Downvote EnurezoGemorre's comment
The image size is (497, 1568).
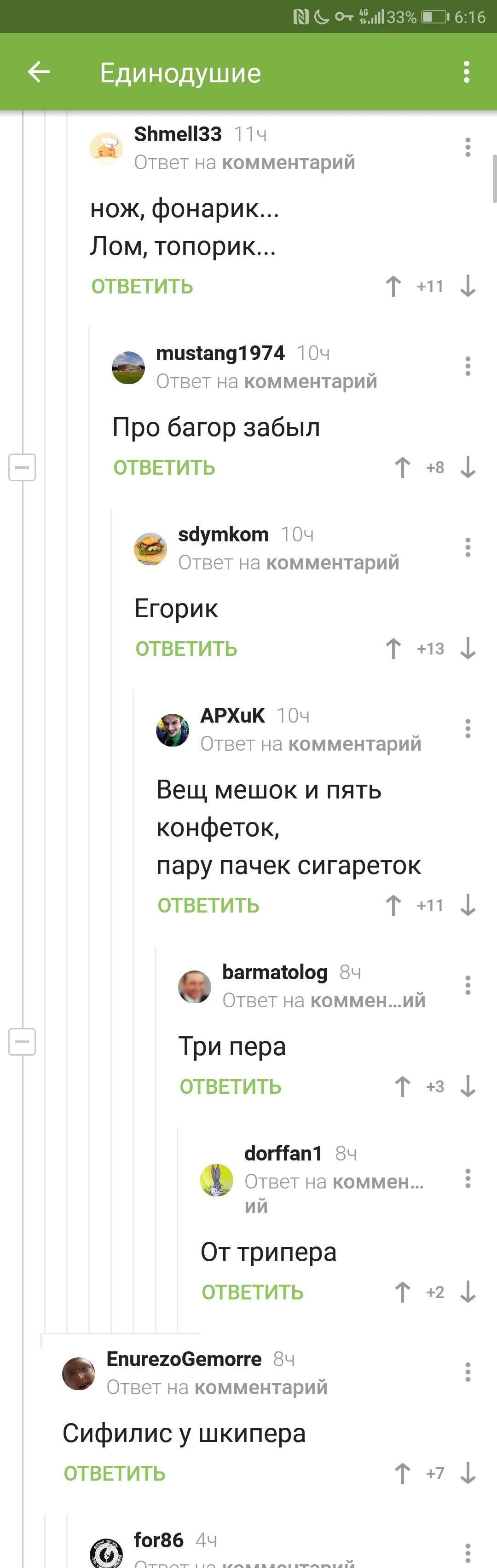(468, 1473)
